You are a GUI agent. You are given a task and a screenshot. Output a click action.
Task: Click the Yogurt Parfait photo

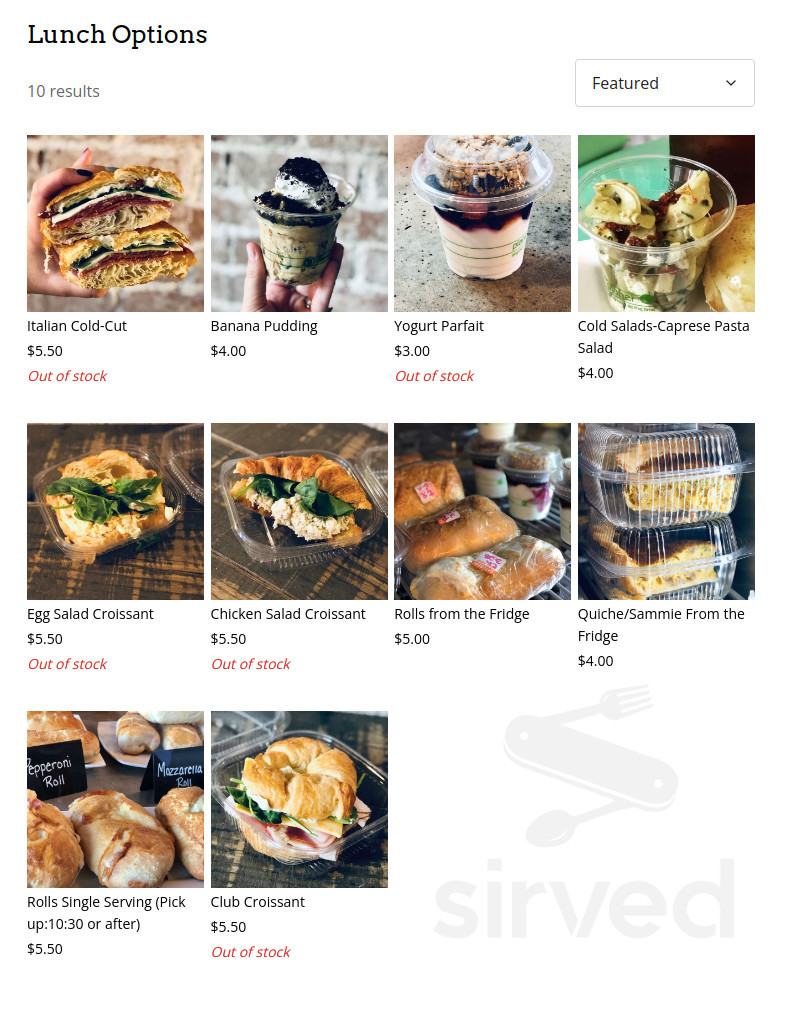(482, 223)
